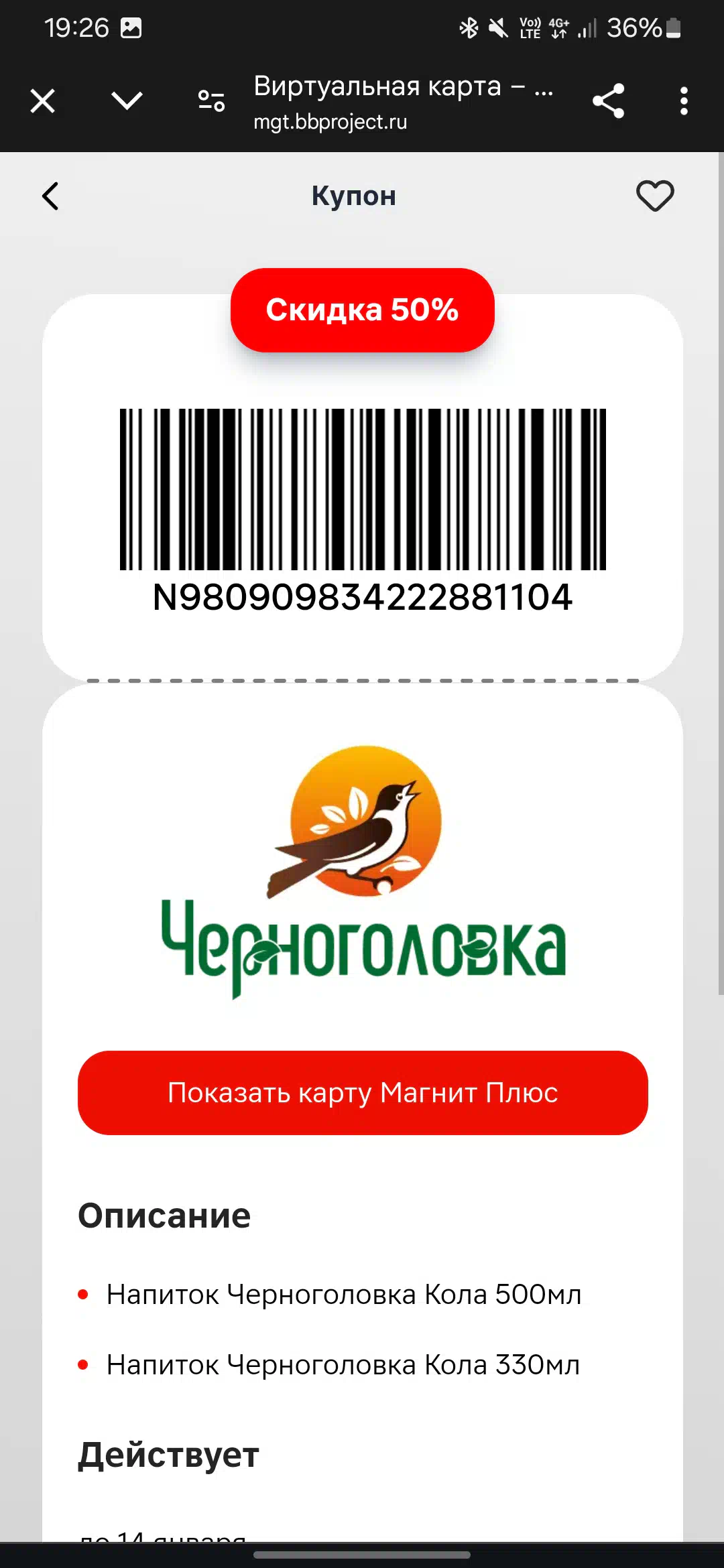Share this coupon page
724x1568 pixels.
coord(608,101)
